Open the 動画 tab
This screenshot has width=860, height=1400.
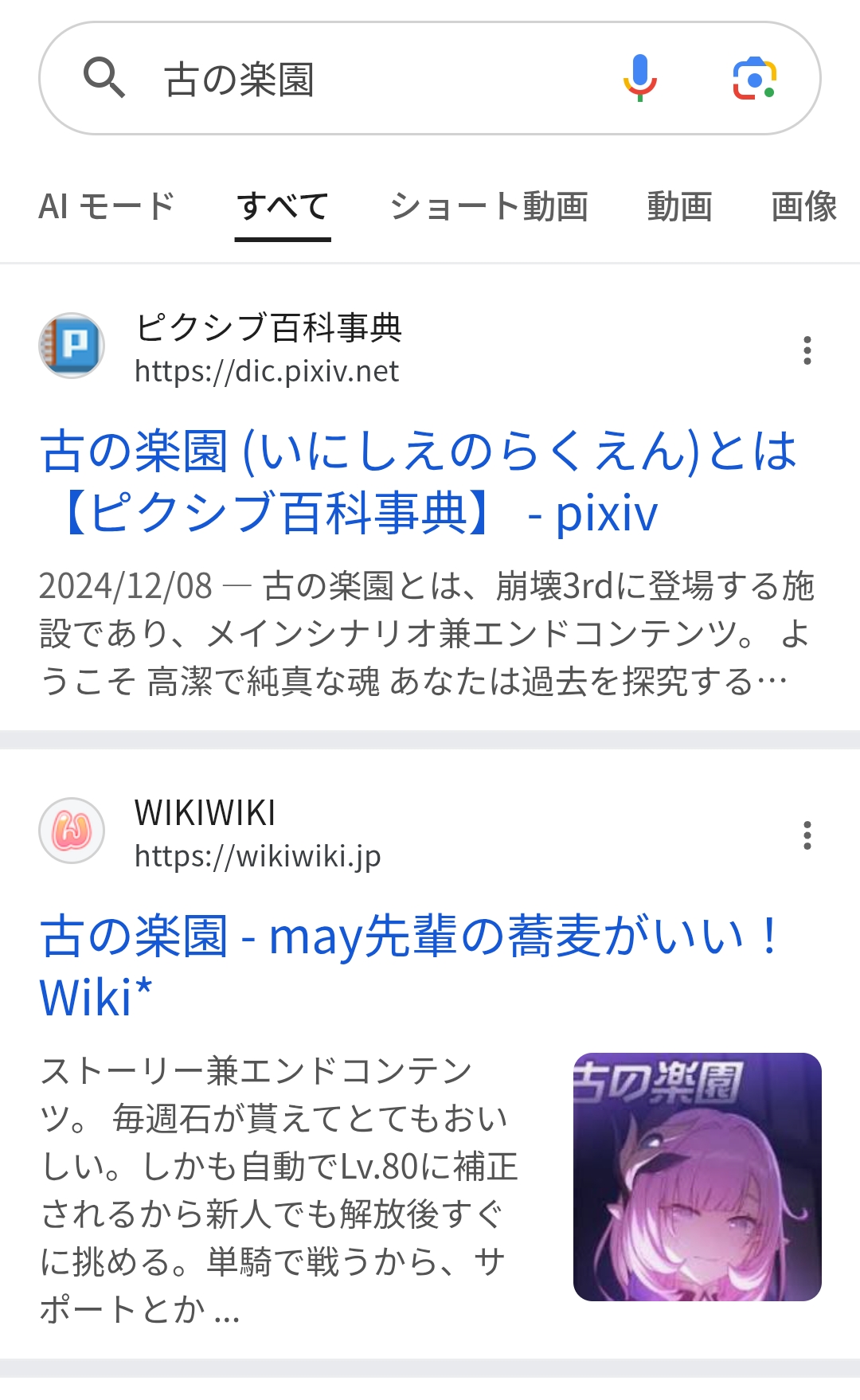tap(679, 206)
